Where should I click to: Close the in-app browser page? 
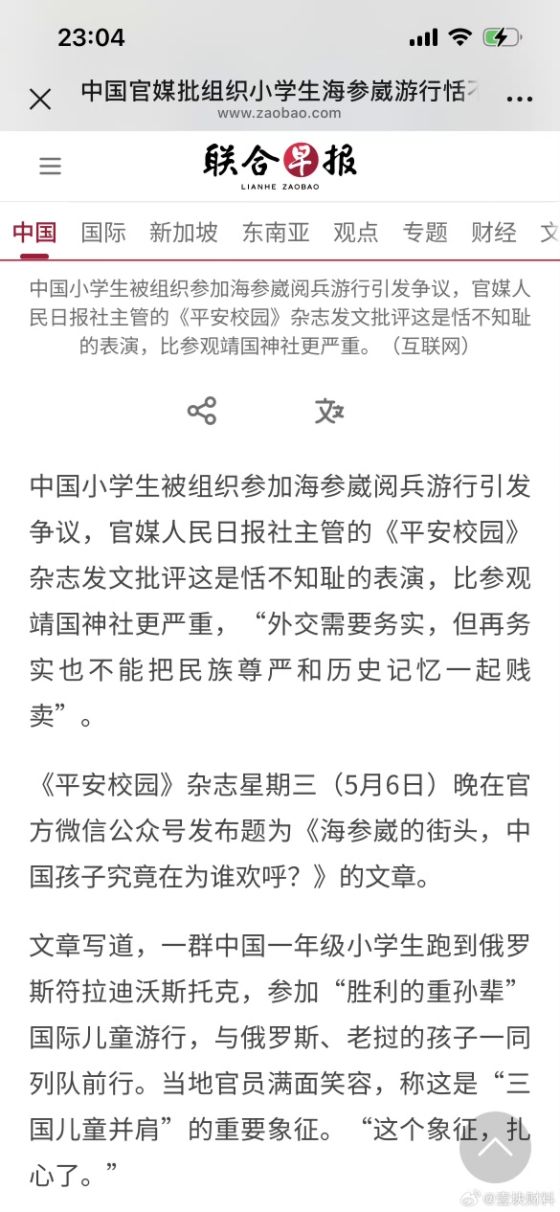40,99
